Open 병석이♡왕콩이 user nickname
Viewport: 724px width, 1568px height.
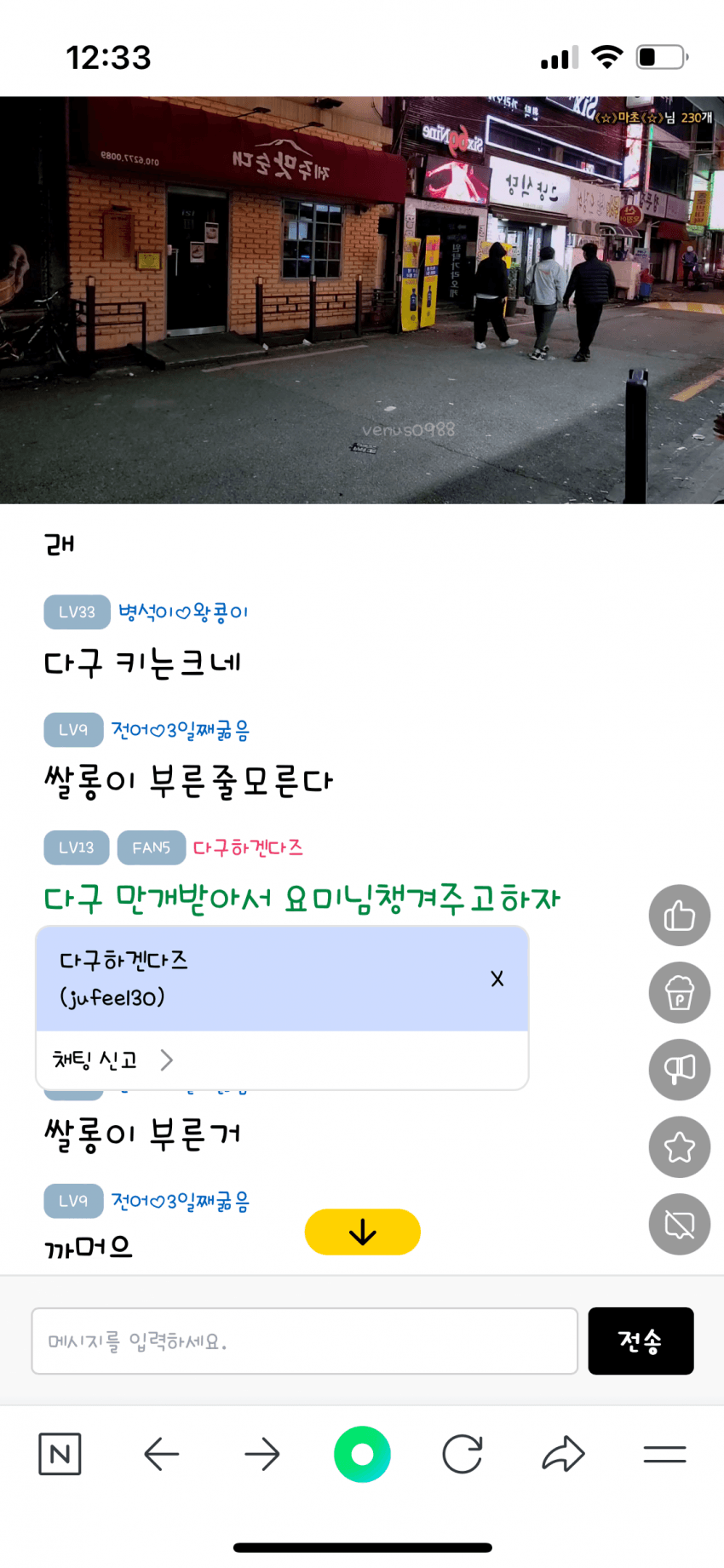(183, 612)
